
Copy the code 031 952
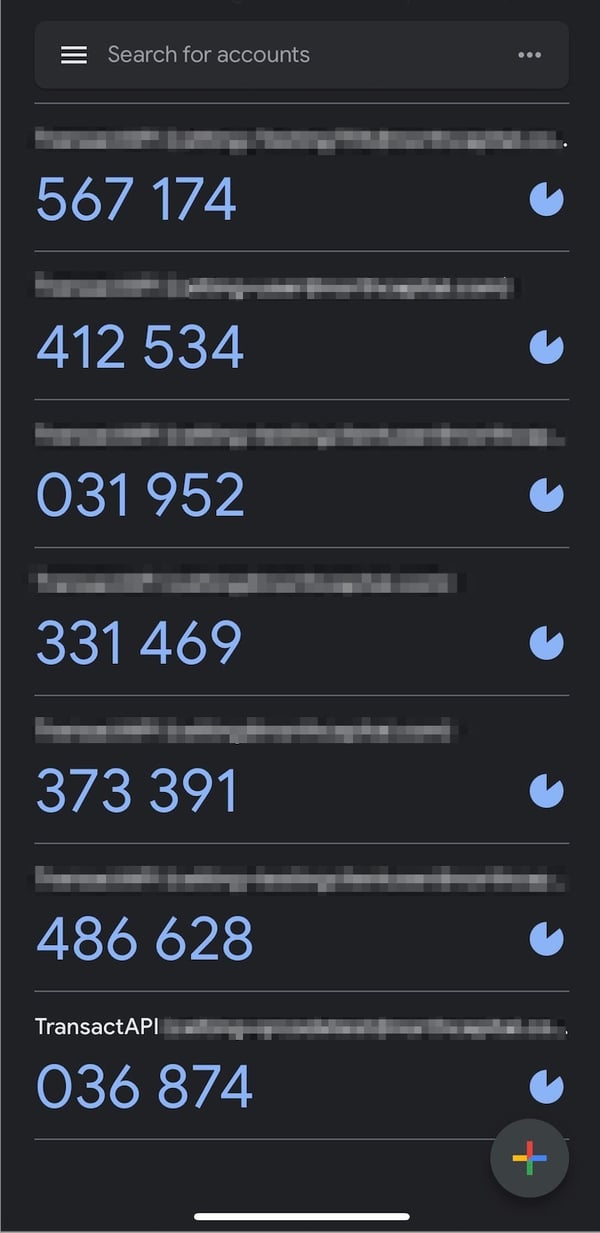(x=140, y=495)
